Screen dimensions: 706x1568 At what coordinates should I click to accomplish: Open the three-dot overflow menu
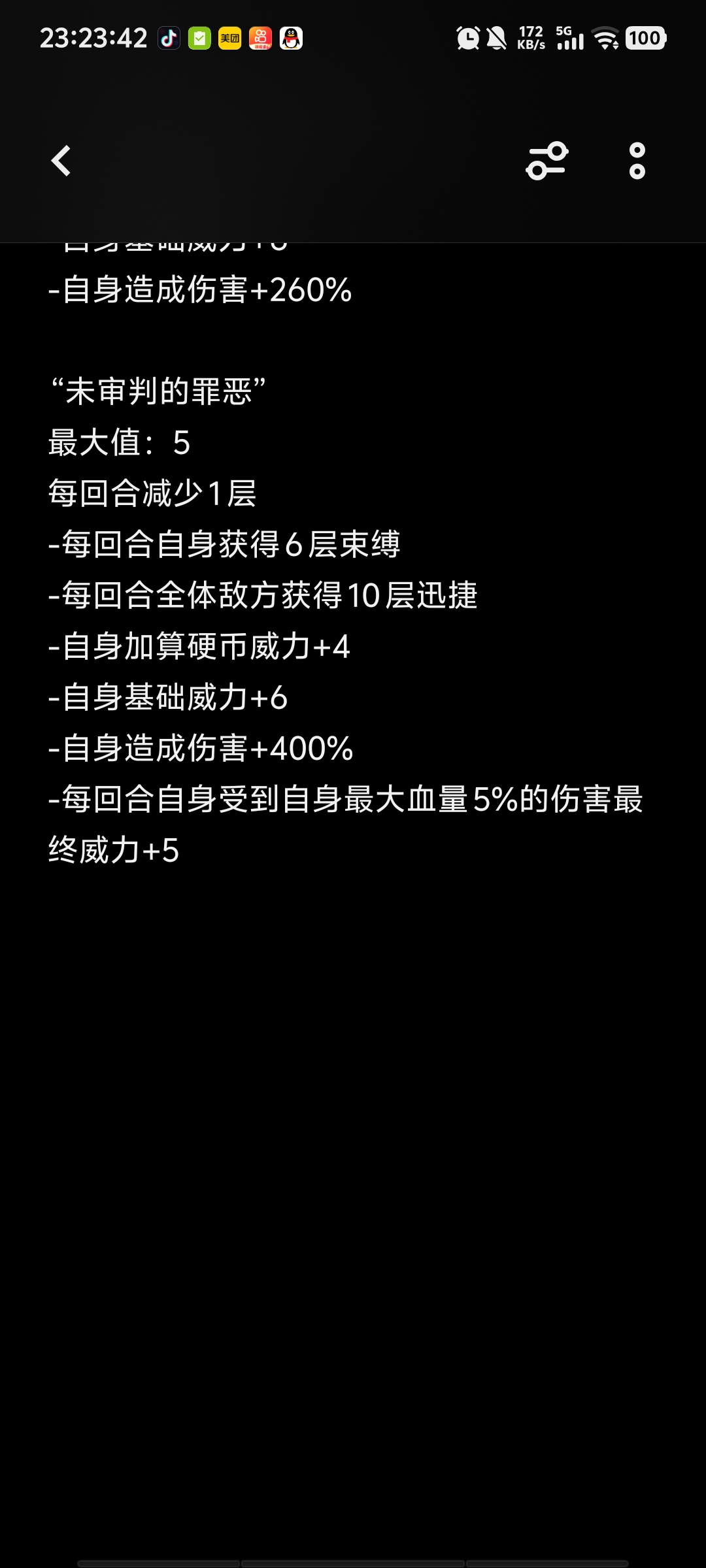pyautogui.click(x=637, y=161)
